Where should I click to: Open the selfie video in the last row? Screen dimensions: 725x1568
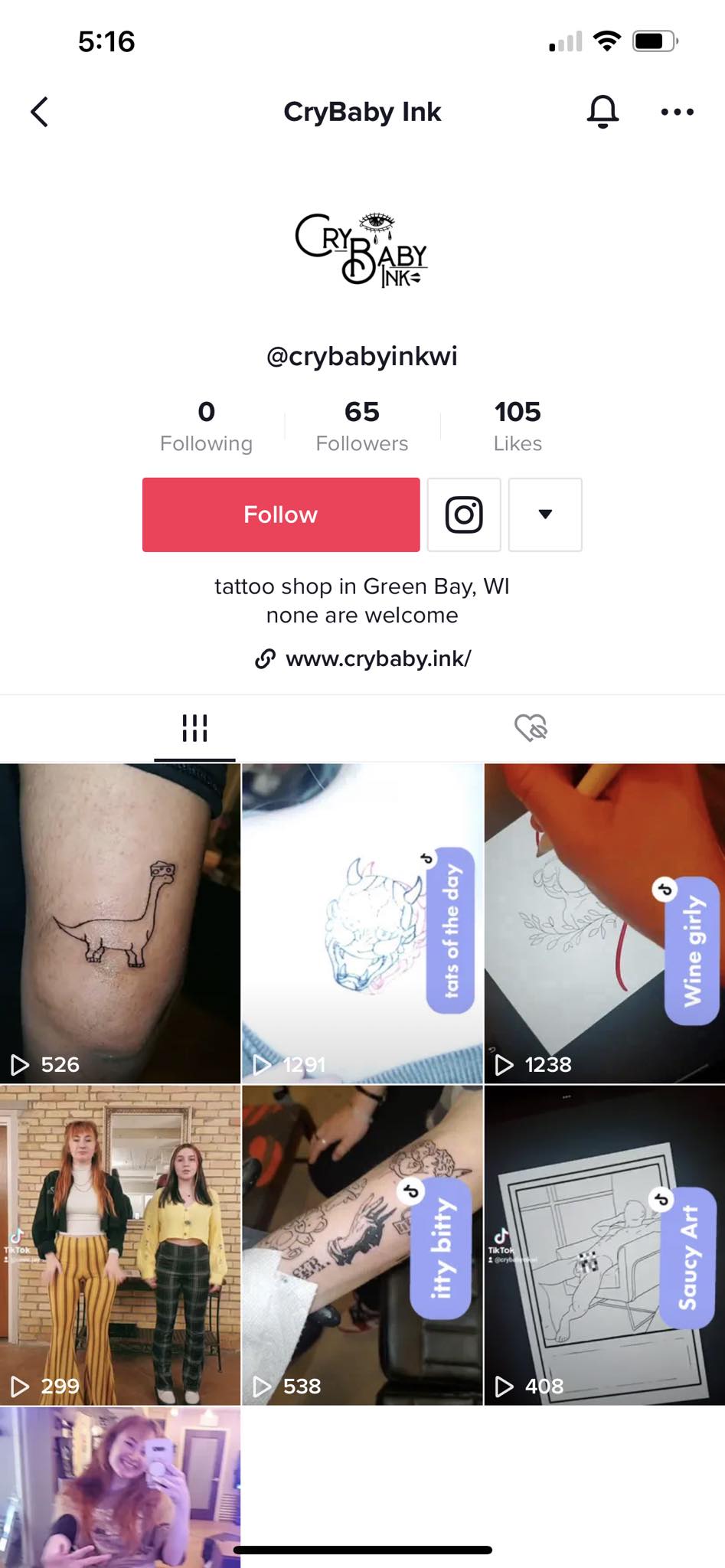click(120, 1487)
